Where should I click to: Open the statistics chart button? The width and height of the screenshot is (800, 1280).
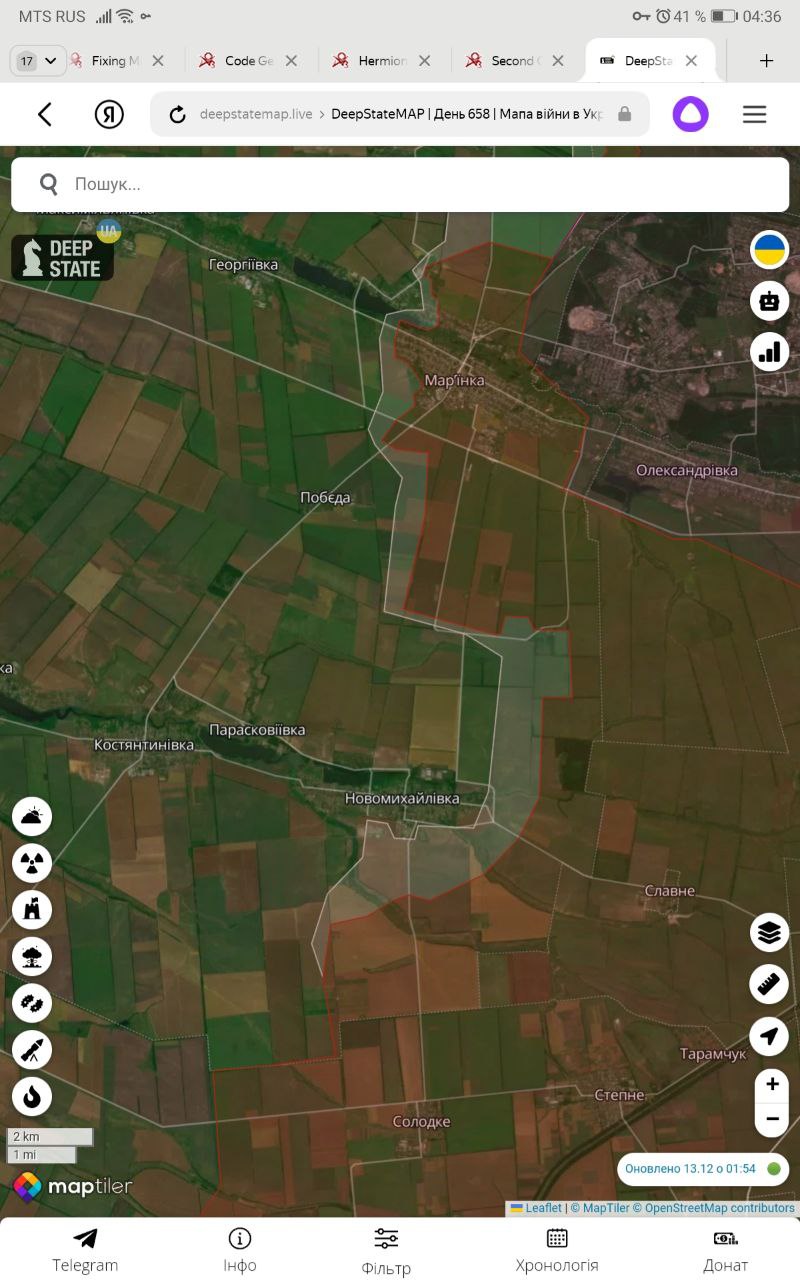point(769,351)
